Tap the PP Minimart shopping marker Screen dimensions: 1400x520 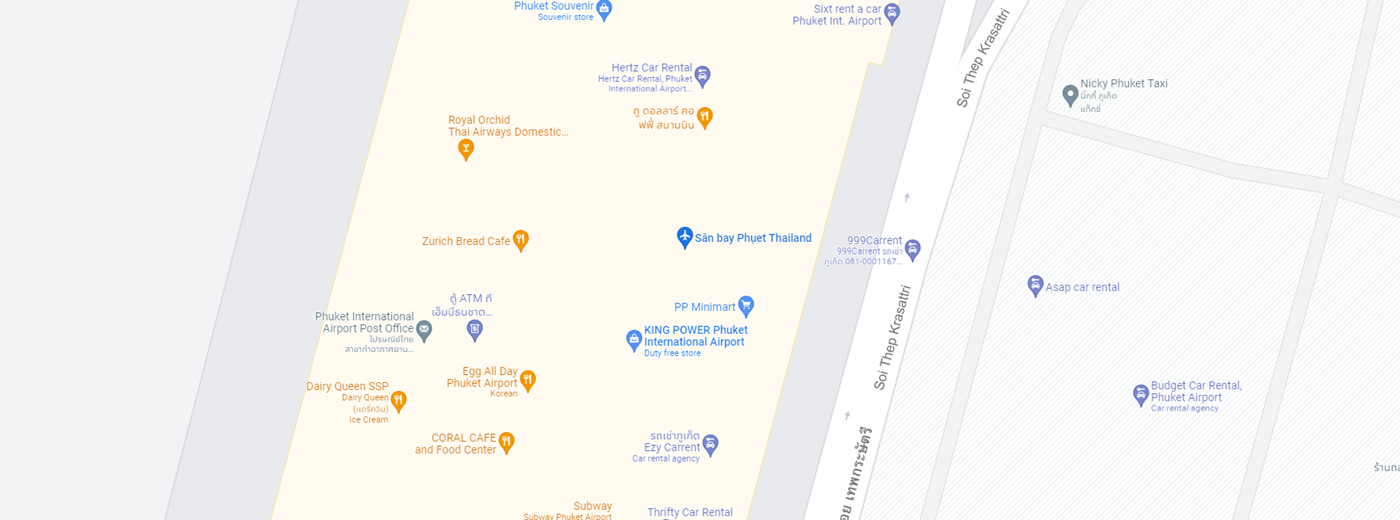[x=745, y=306]
